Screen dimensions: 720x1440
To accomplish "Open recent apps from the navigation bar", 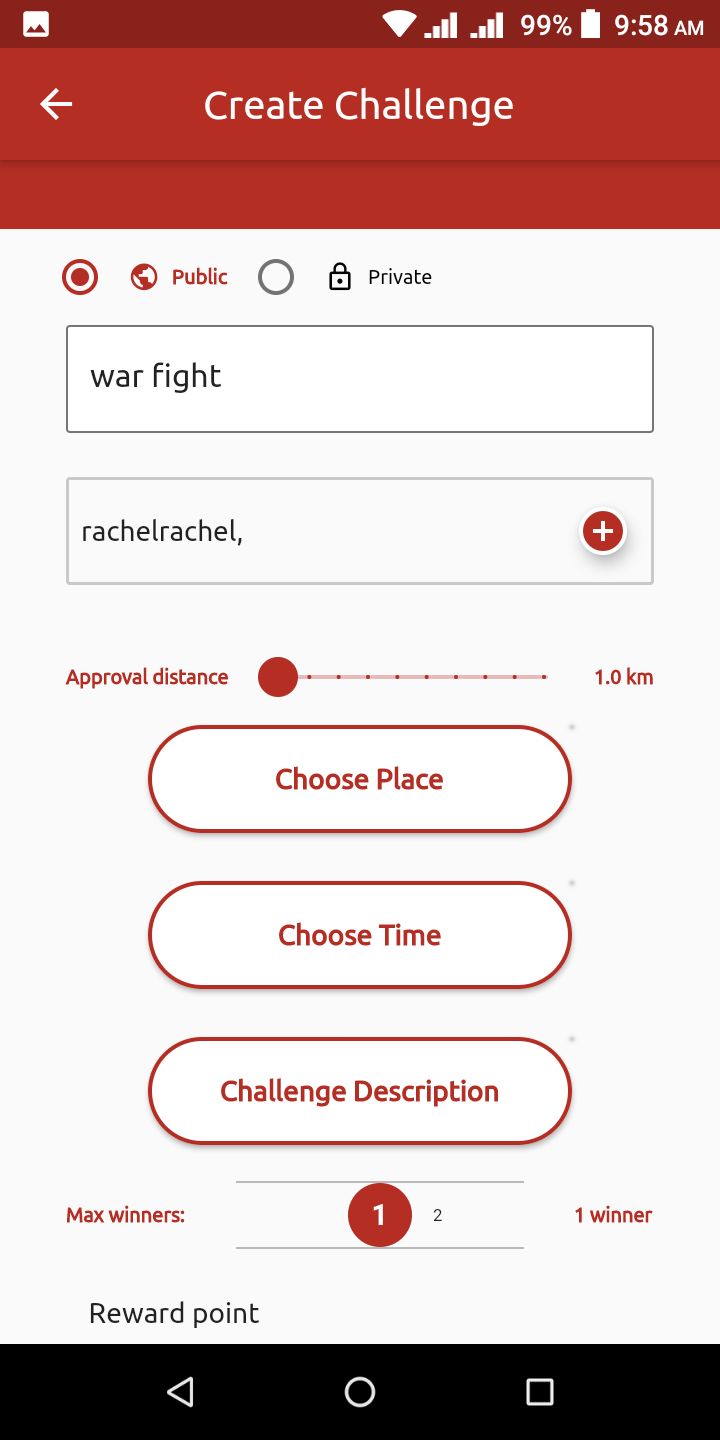I will [x=539, y=1391].
